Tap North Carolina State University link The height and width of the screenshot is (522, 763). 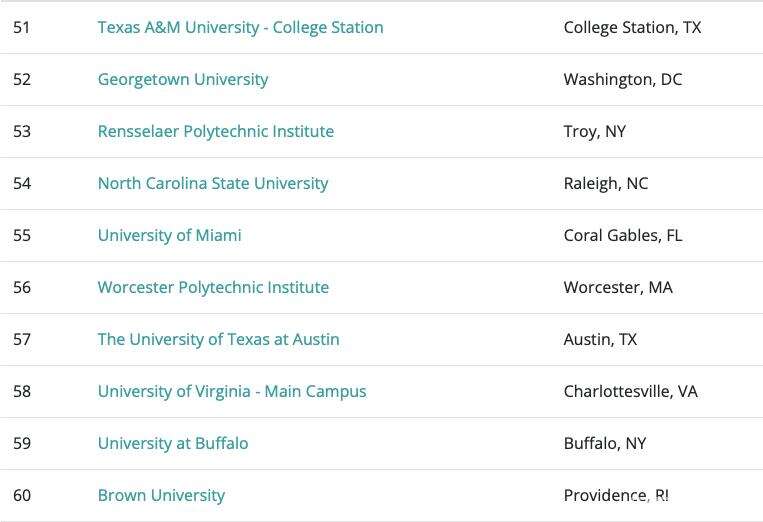tap(213, 184)
